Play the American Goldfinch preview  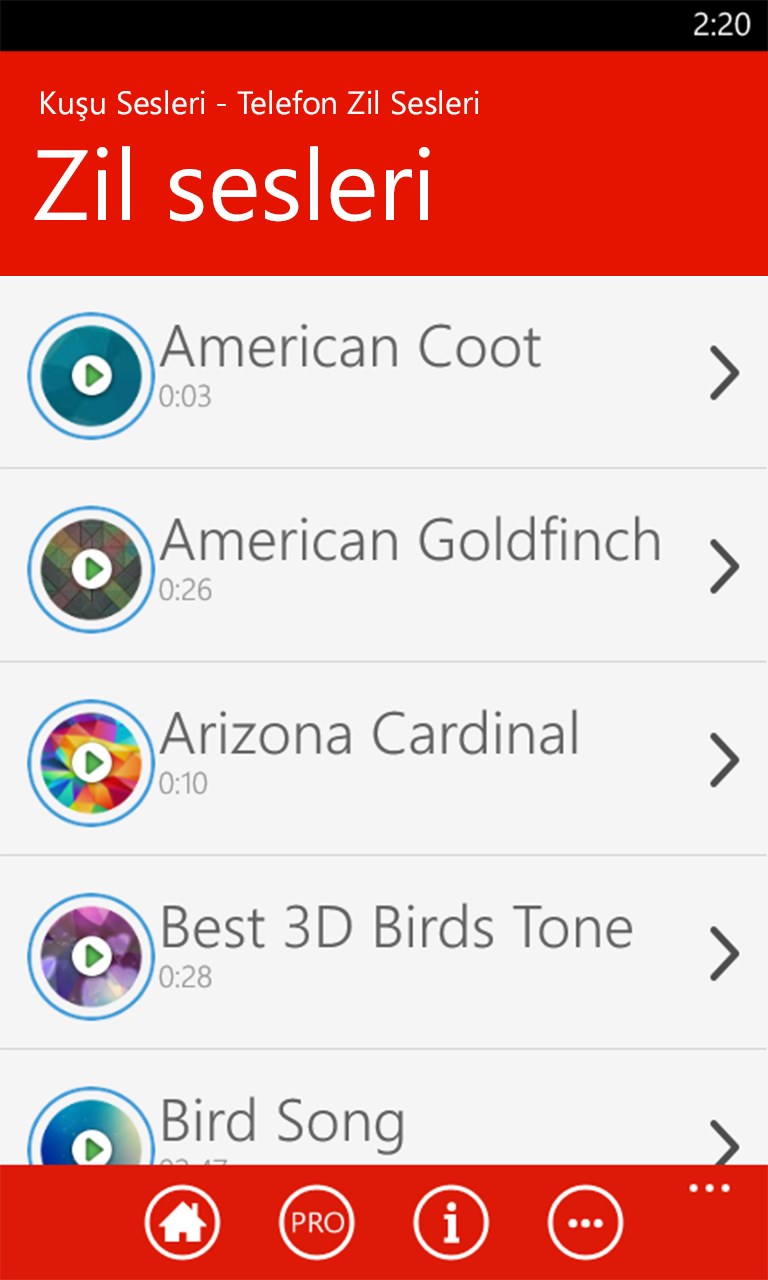(92, 569)
